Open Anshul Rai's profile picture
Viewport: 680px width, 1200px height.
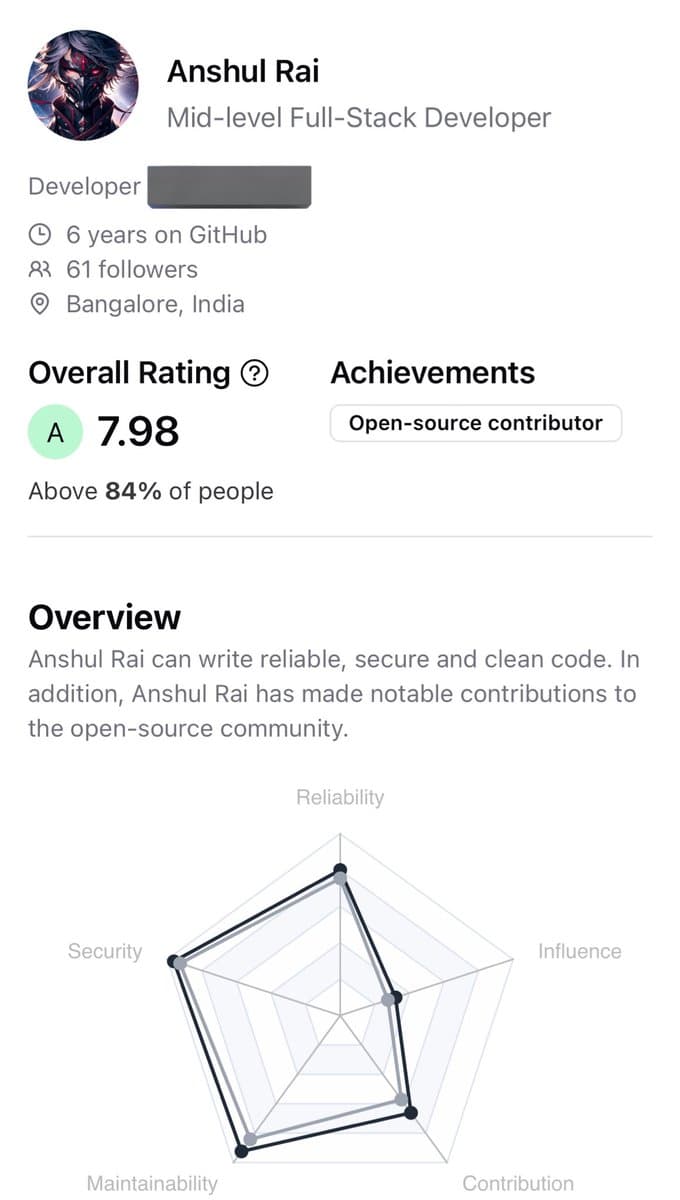[x=83, y=86]
